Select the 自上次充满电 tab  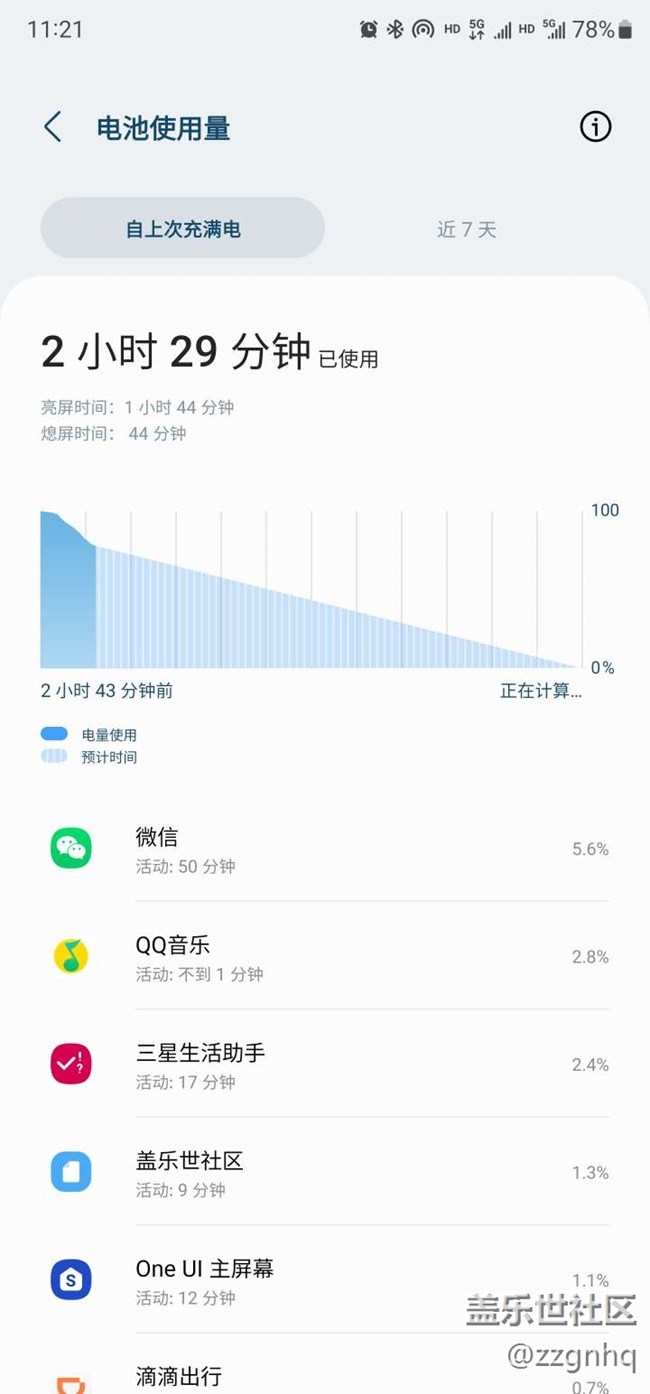click(x=183, y=229)
